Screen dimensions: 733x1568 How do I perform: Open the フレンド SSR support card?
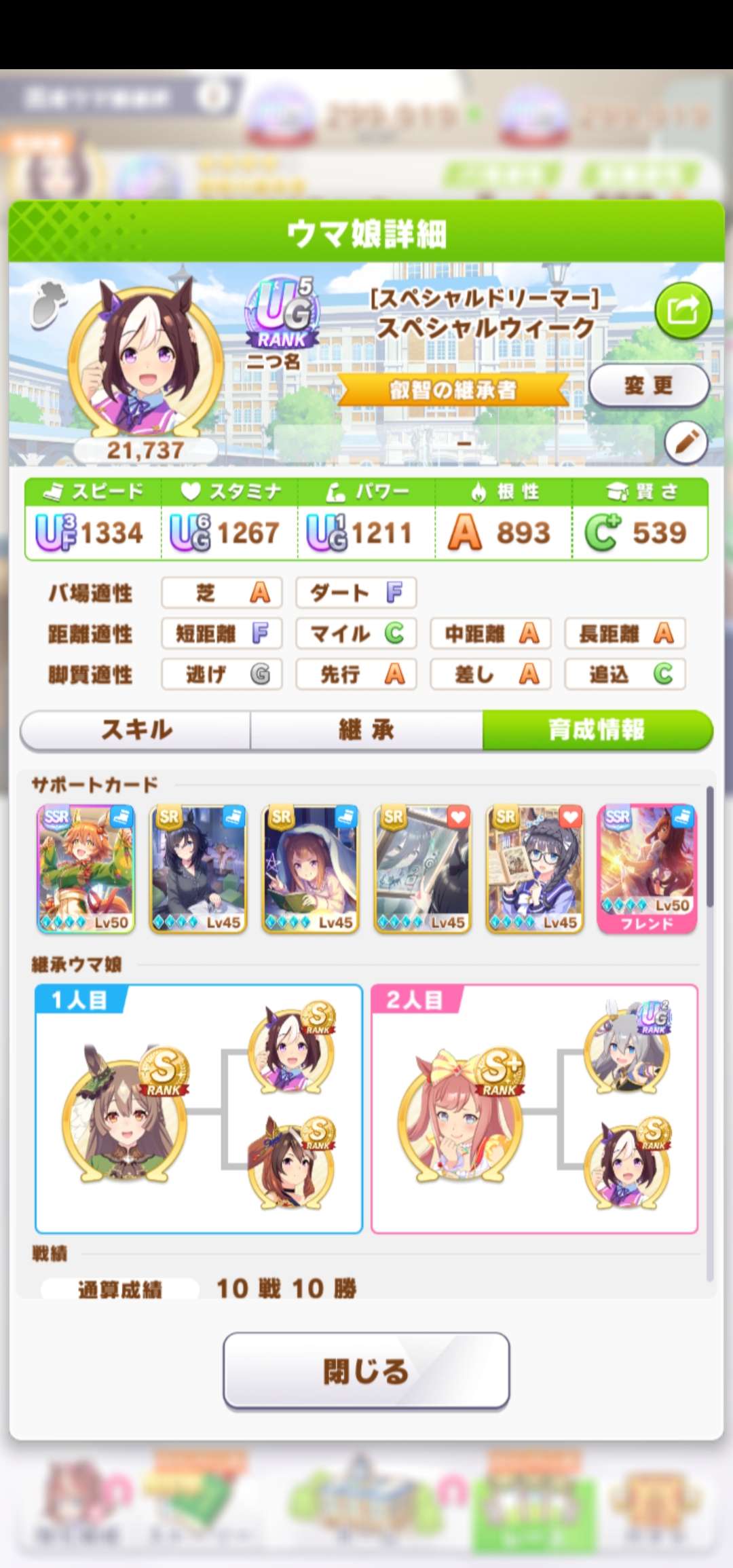tap(647, 869)
